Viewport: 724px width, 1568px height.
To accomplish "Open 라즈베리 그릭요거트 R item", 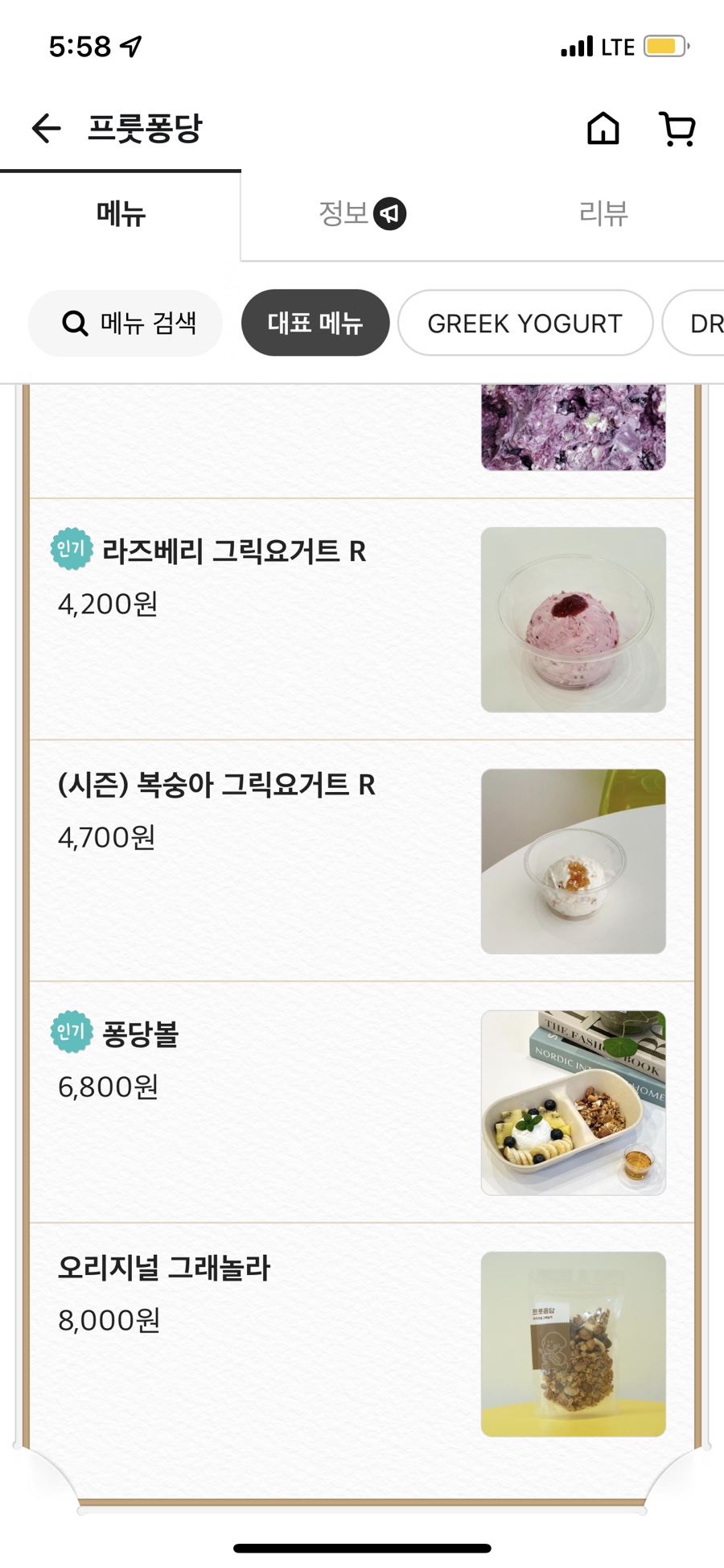I will 233,552.
